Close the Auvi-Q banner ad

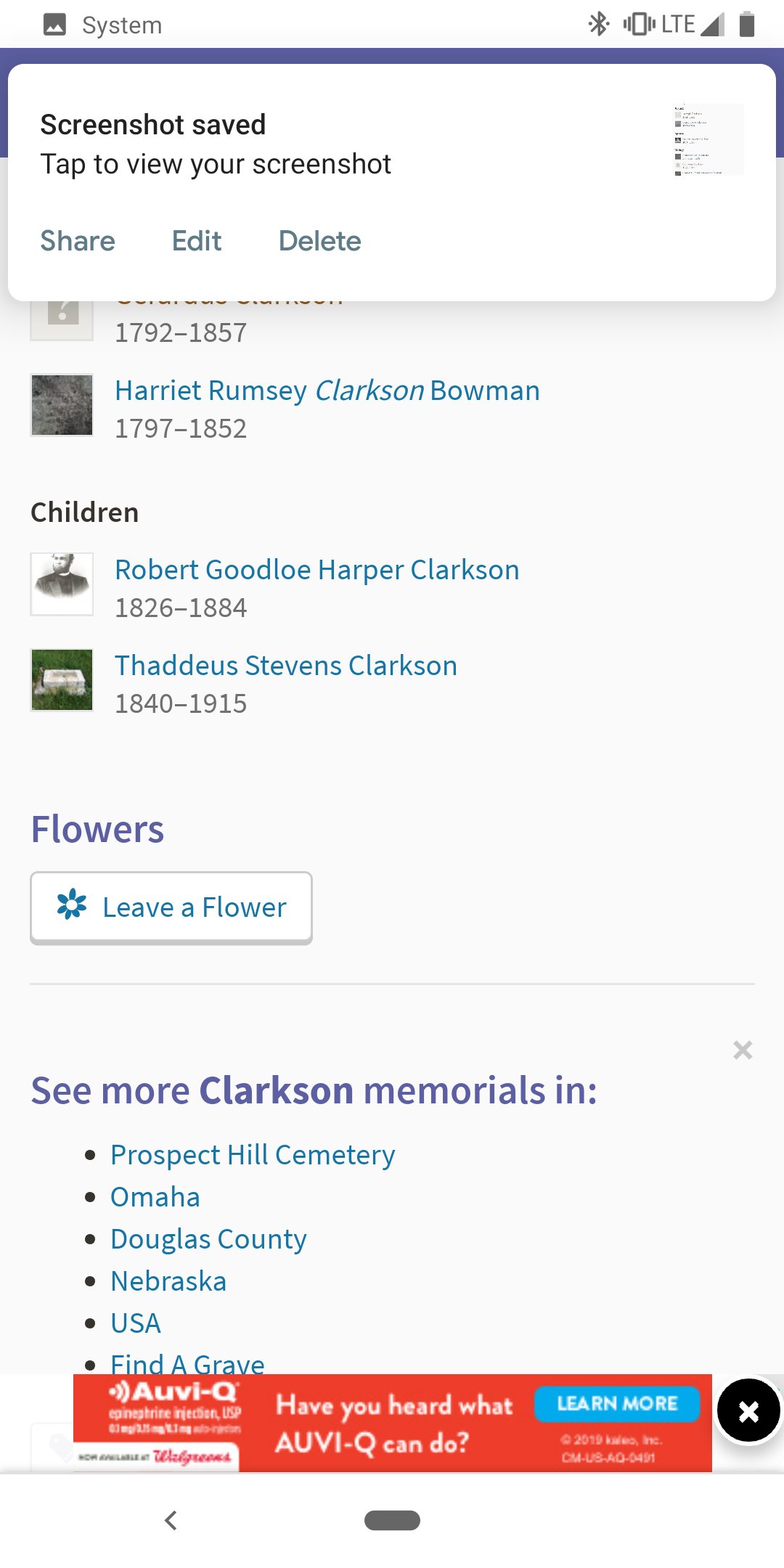pyautogui.click(x=748, y=1411)
